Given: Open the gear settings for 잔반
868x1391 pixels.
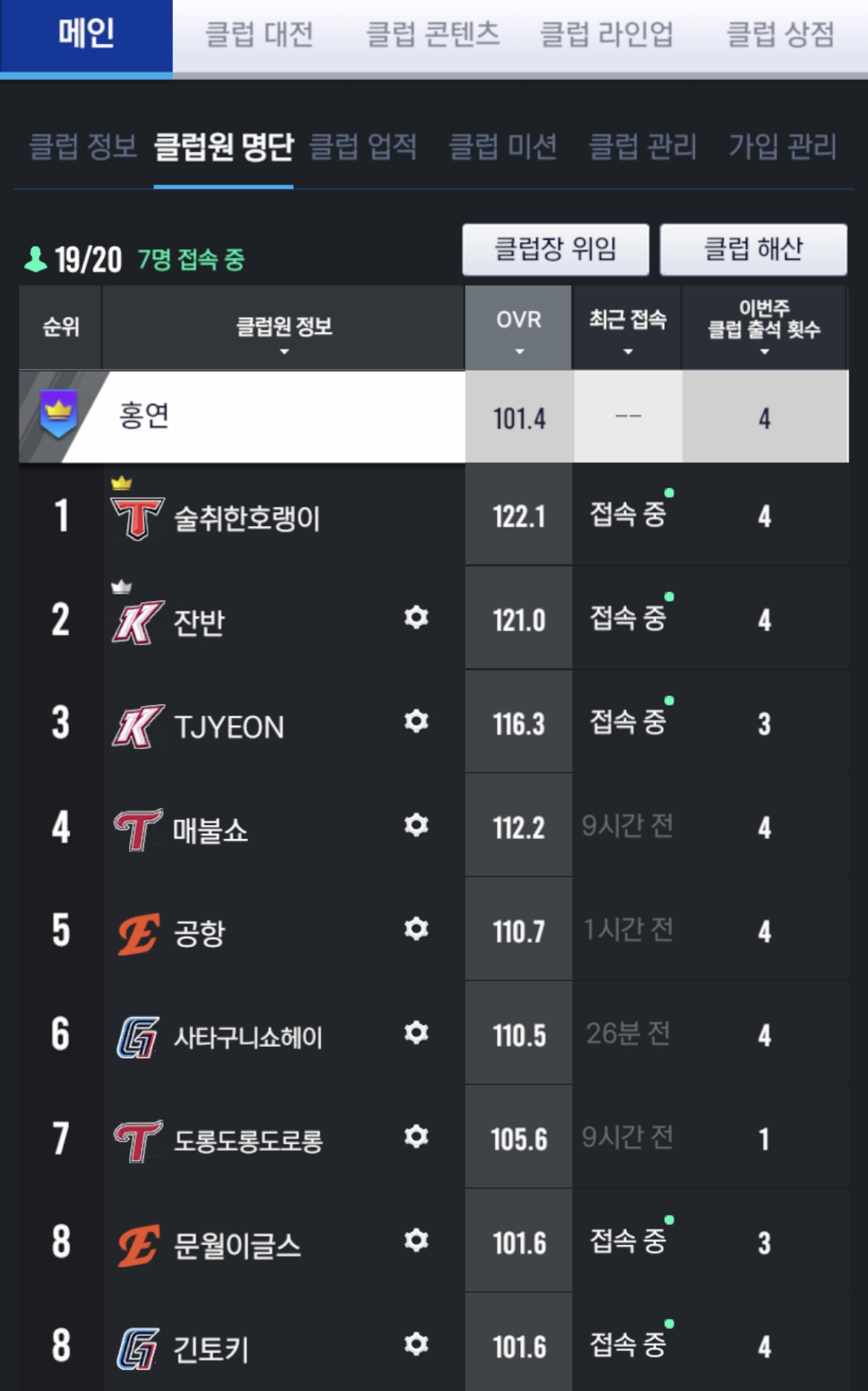Looking at the screenshot, I should (x=416, y=617).
